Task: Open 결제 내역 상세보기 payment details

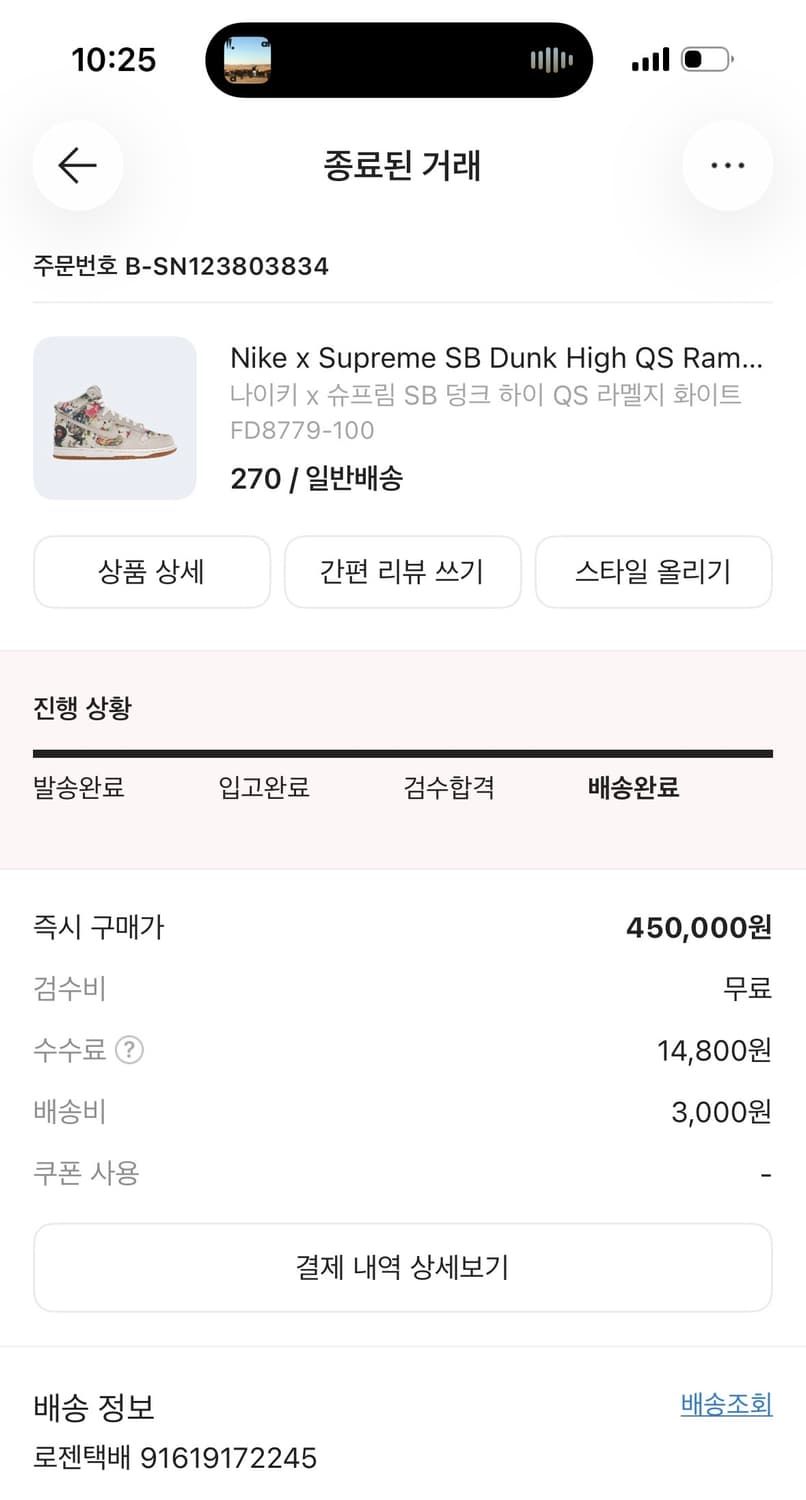Action: 403,1267
